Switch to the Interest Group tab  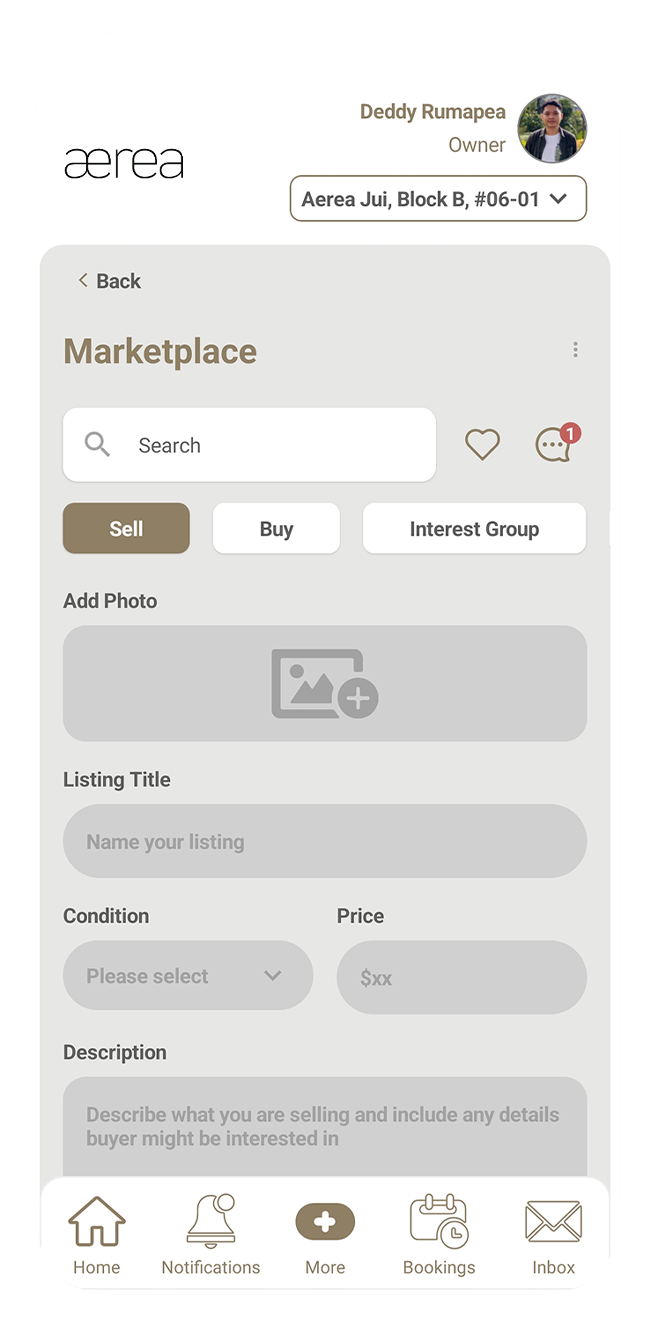click(x=474, y=529)
